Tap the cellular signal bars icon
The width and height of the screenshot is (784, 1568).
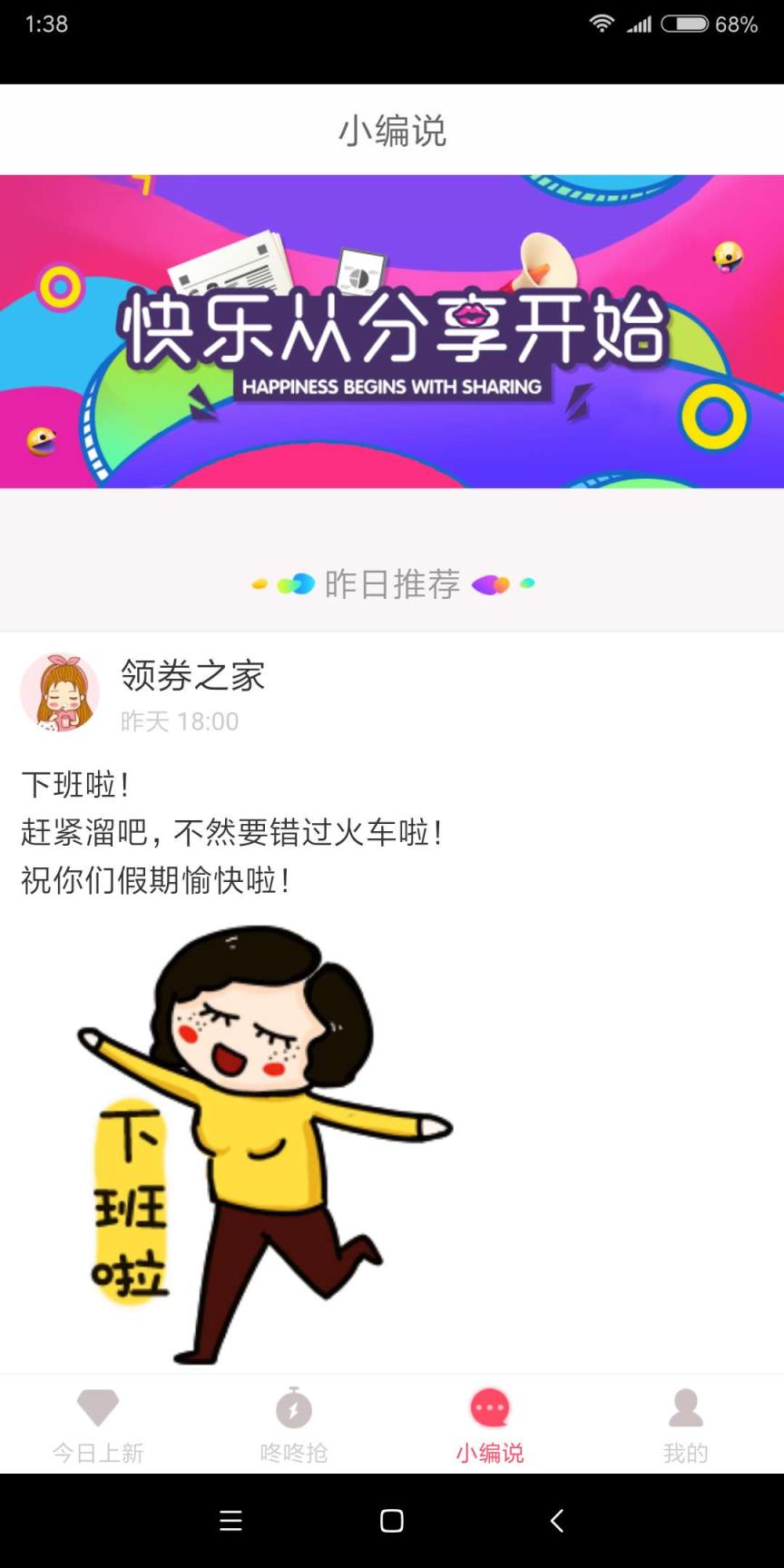[x=642, y=24]
